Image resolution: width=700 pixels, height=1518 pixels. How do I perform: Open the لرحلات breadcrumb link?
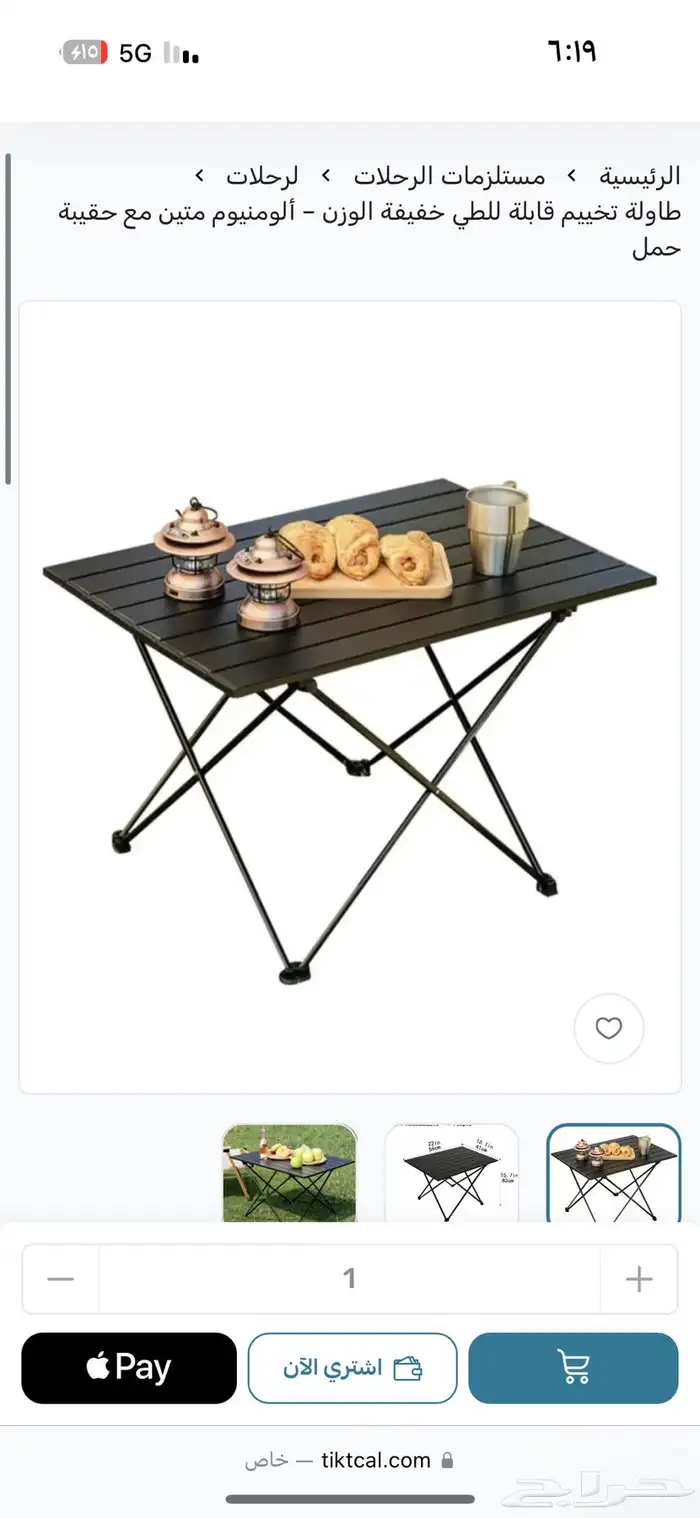click(262, 177)
